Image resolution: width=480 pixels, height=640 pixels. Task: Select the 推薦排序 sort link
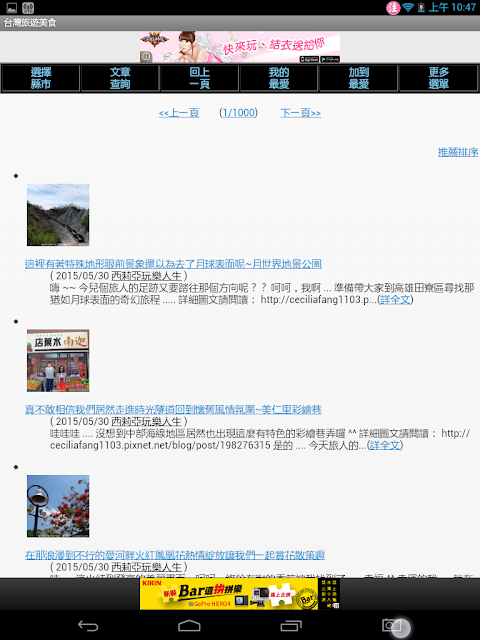pos(458,152)
